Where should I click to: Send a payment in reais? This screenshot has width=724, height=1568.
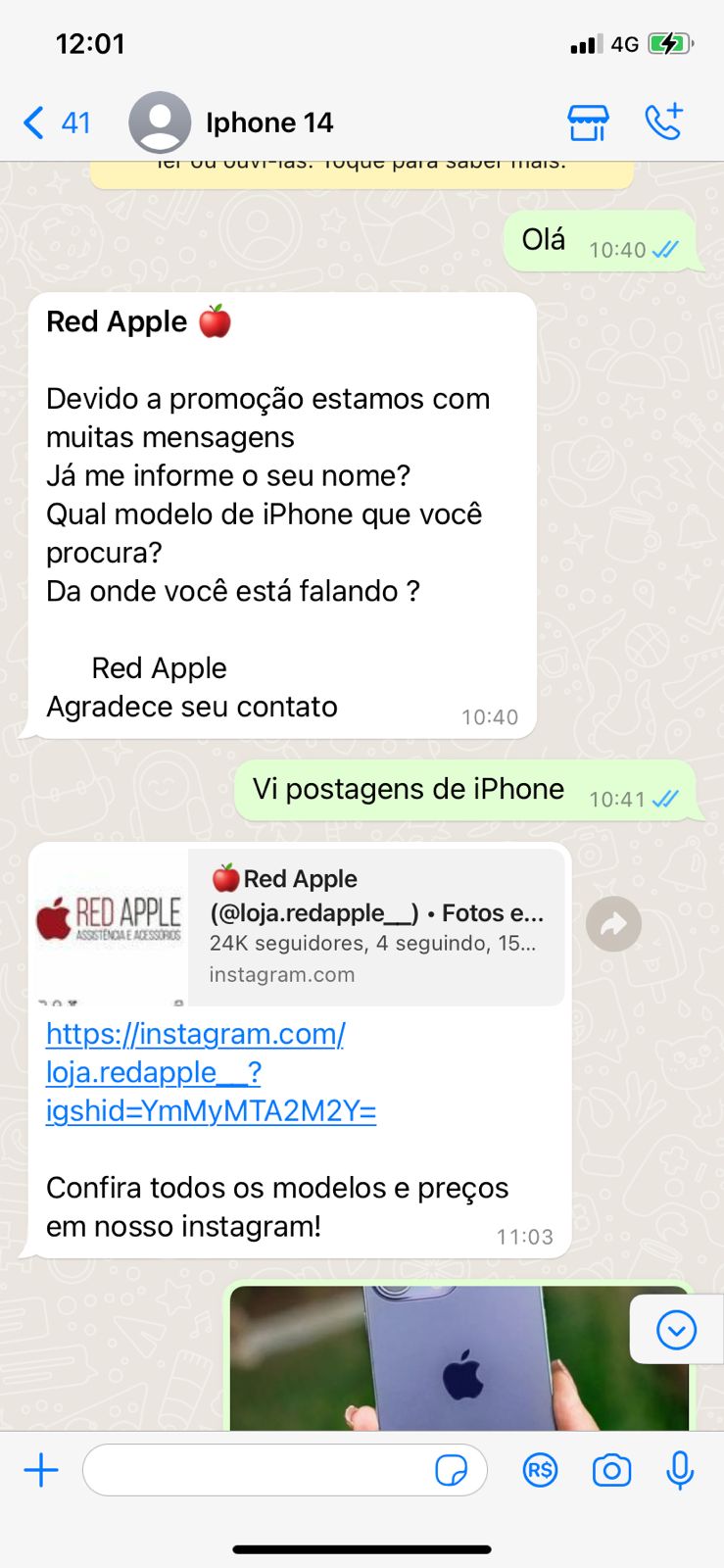[540, 1470]
